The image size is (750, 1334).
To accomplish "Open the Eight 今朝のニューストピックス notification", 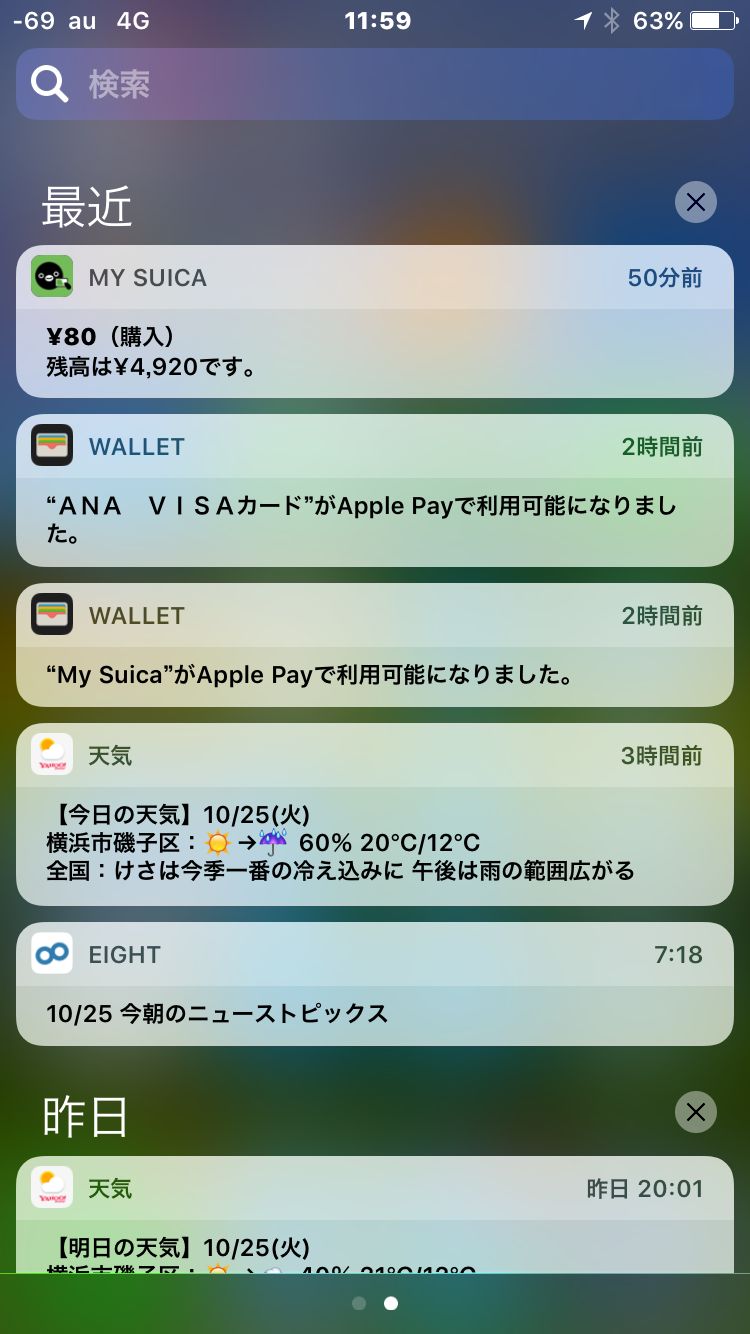I will (x=375, y=984).
